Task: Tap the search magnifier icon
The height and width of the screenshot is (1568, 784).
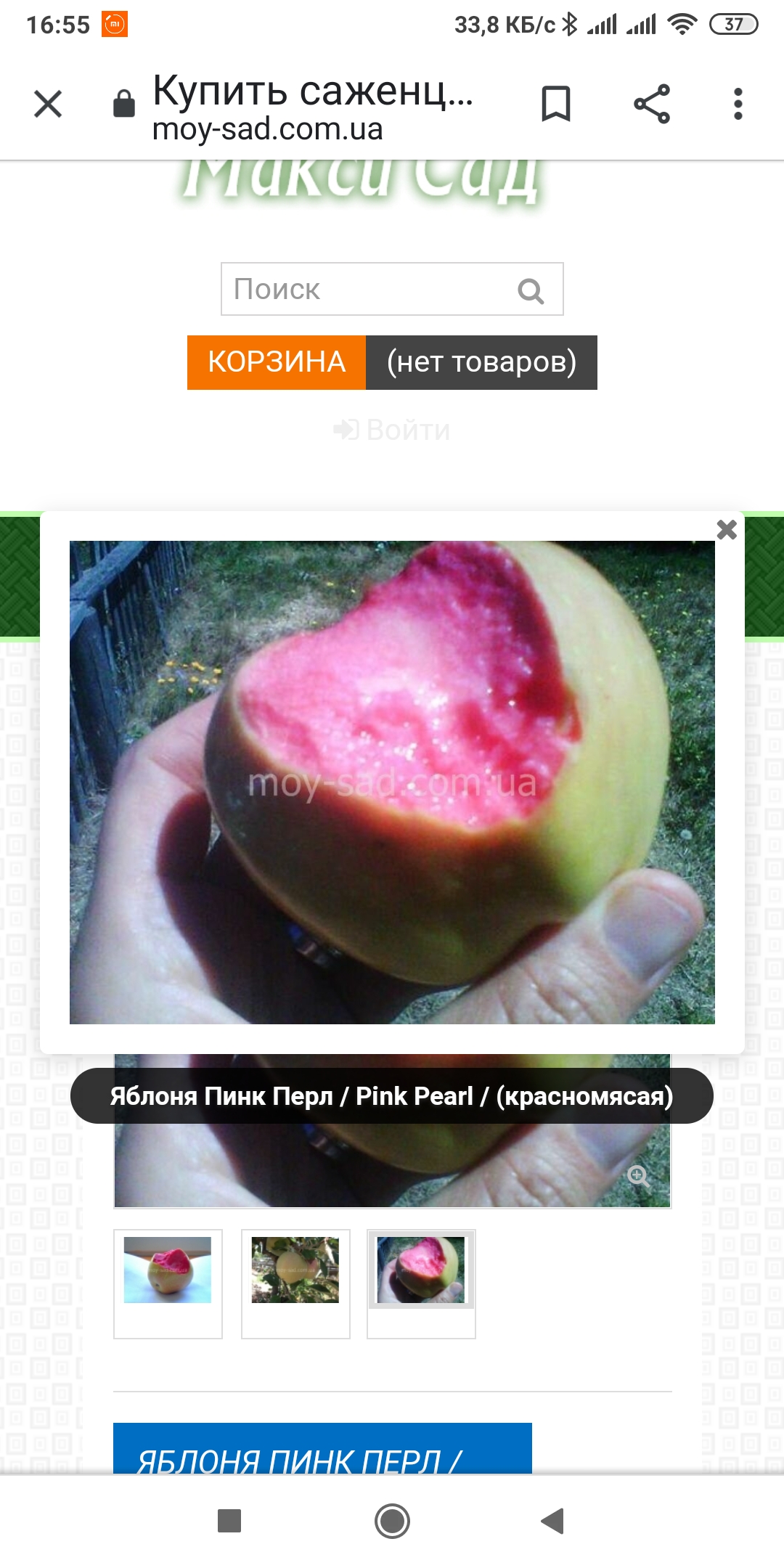Action: click(x=531, y=291)
